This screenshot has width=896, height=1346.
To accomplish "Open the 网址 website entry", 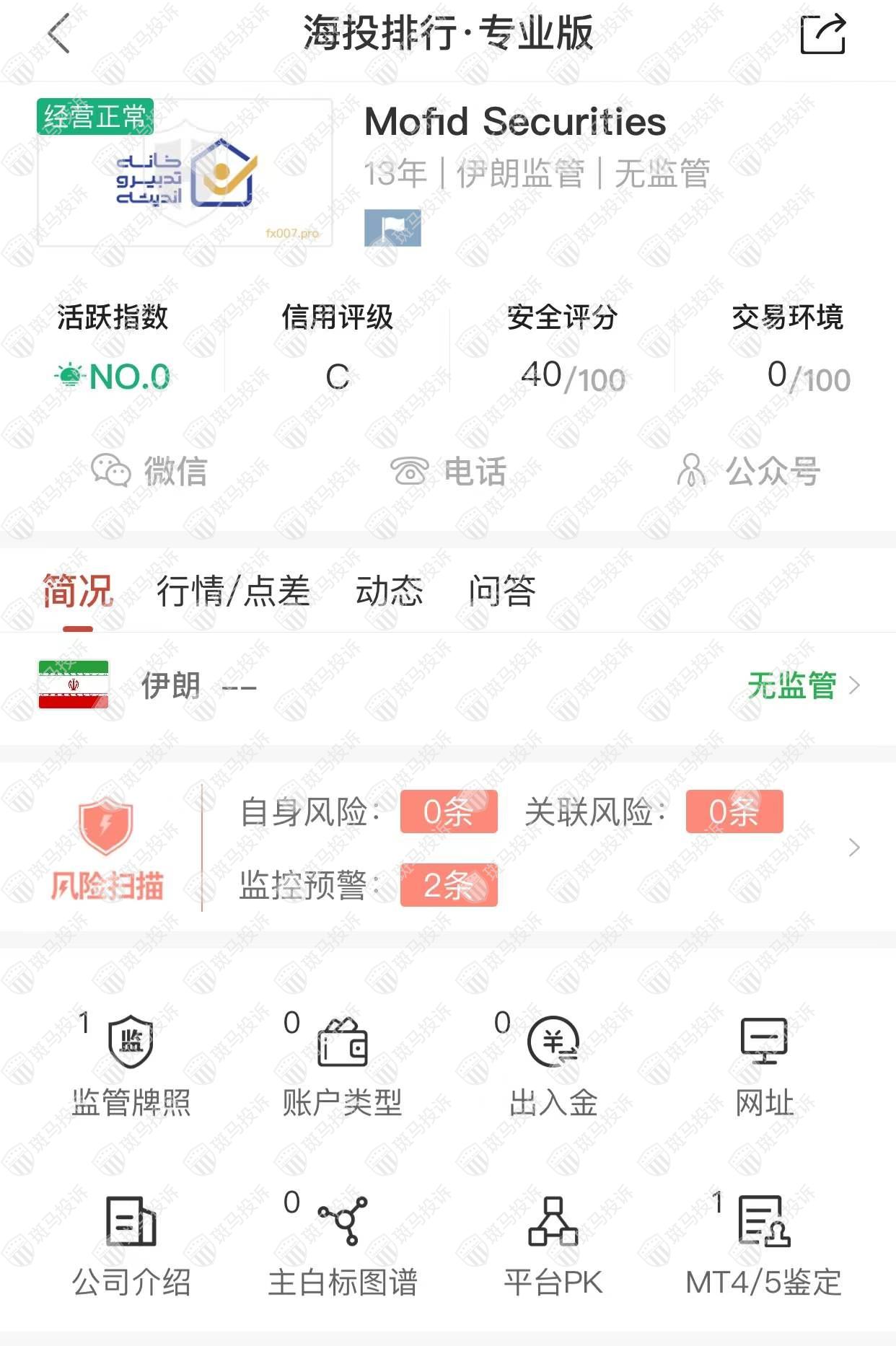I will tap(764, 1065).
